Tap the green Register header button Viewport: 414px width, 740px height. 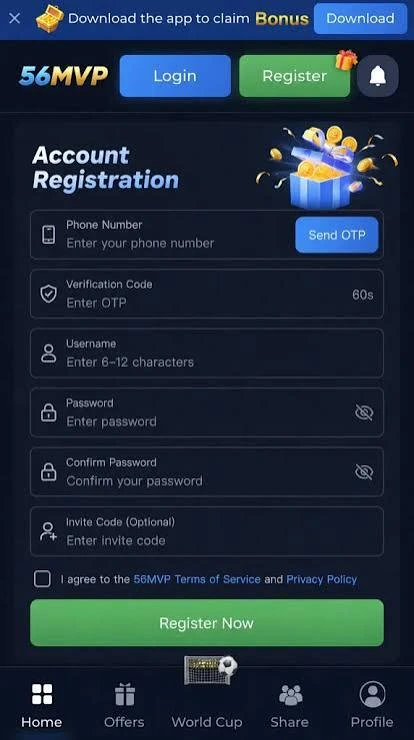click(295, 76)
